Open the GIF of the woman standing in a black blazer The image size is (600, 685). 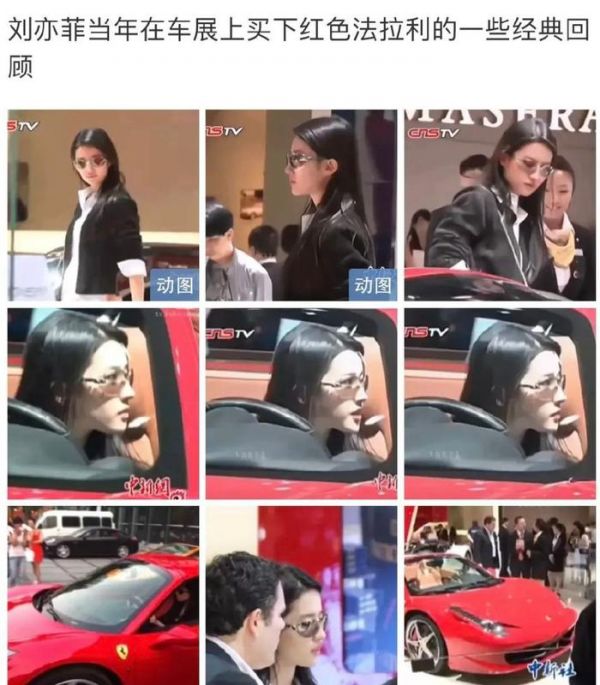pyautogui.click(x=103, y=205)
